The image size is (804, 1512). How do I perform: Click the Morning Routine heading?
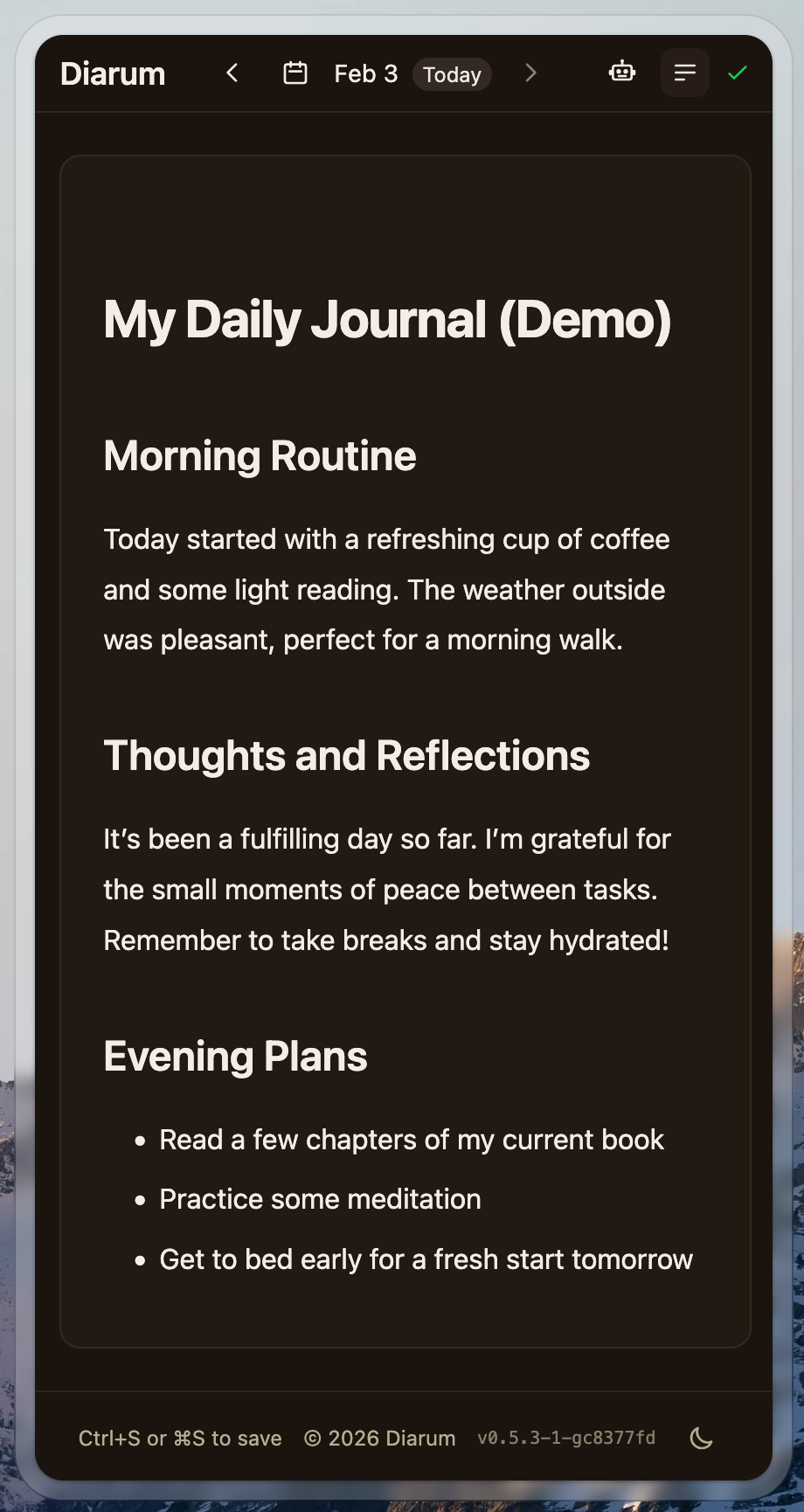(259, 455)
